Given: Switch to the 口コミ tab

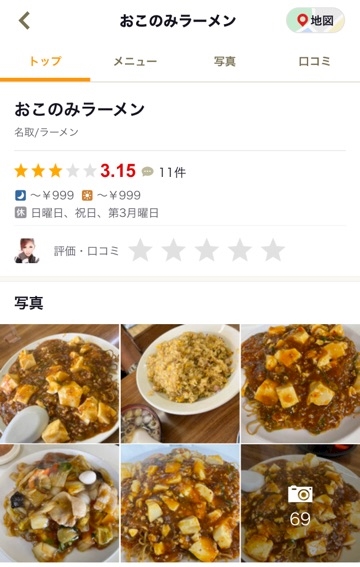Looking at the screenshot, I should click(314, 61).
